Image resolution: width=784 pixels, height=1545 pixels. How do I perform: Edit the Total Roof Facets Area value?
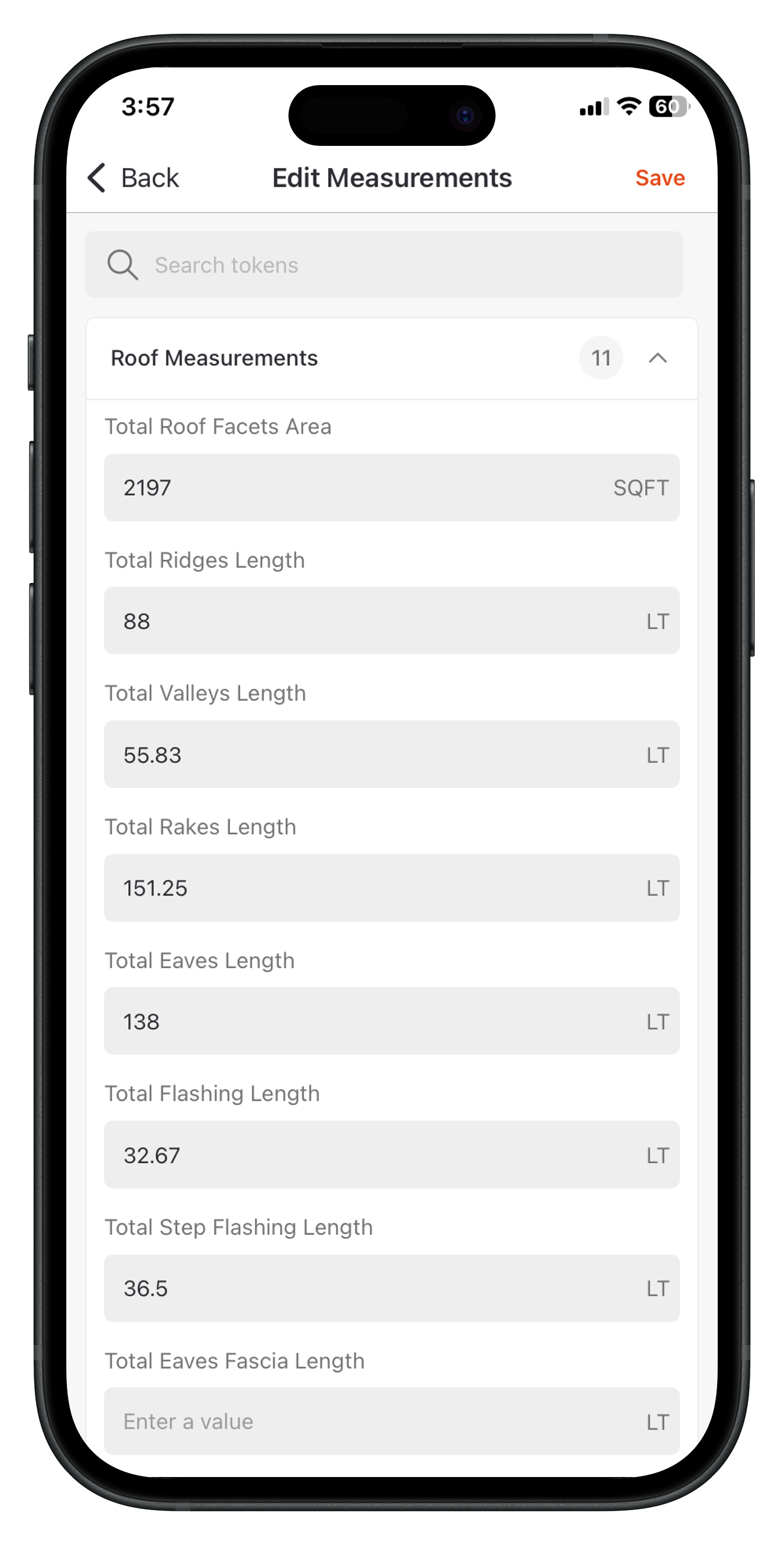(x=360, y=487)
